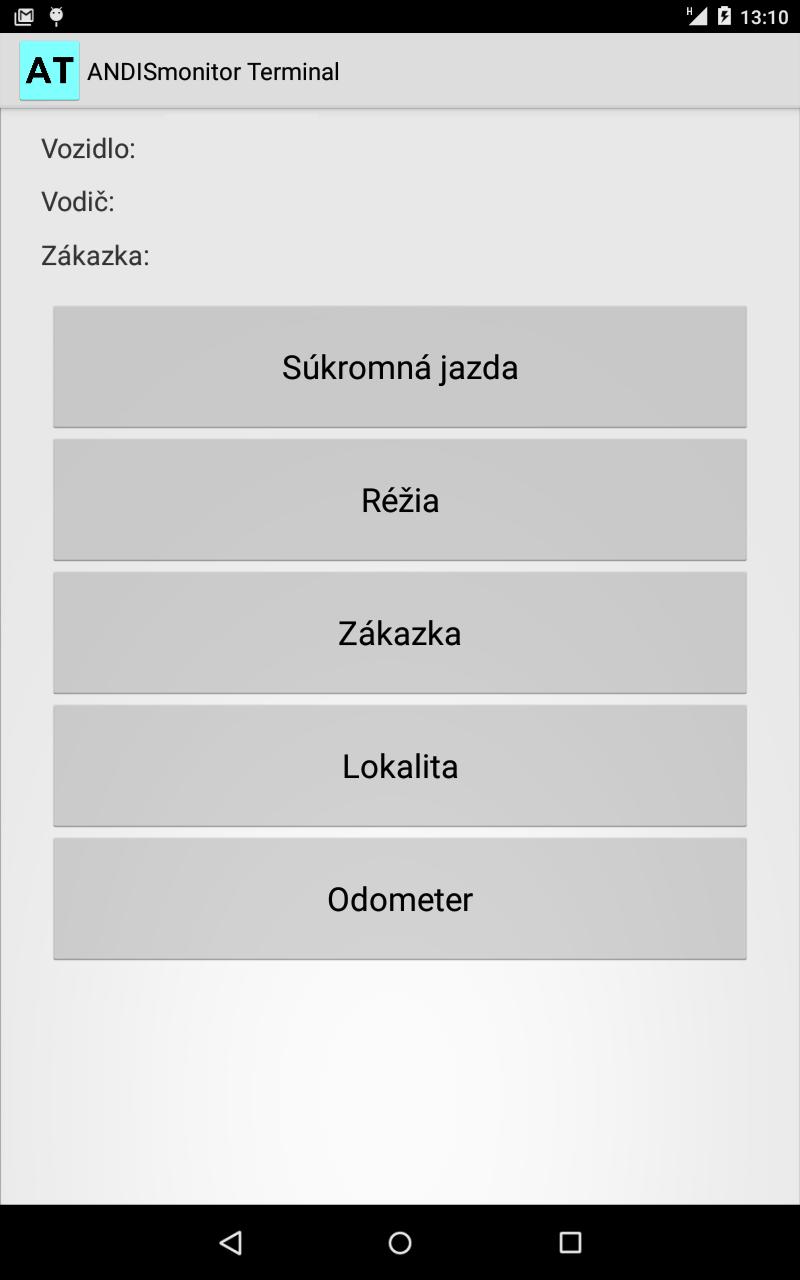Open the Zákazka button

pyautogui.click(x=400, y=633)
